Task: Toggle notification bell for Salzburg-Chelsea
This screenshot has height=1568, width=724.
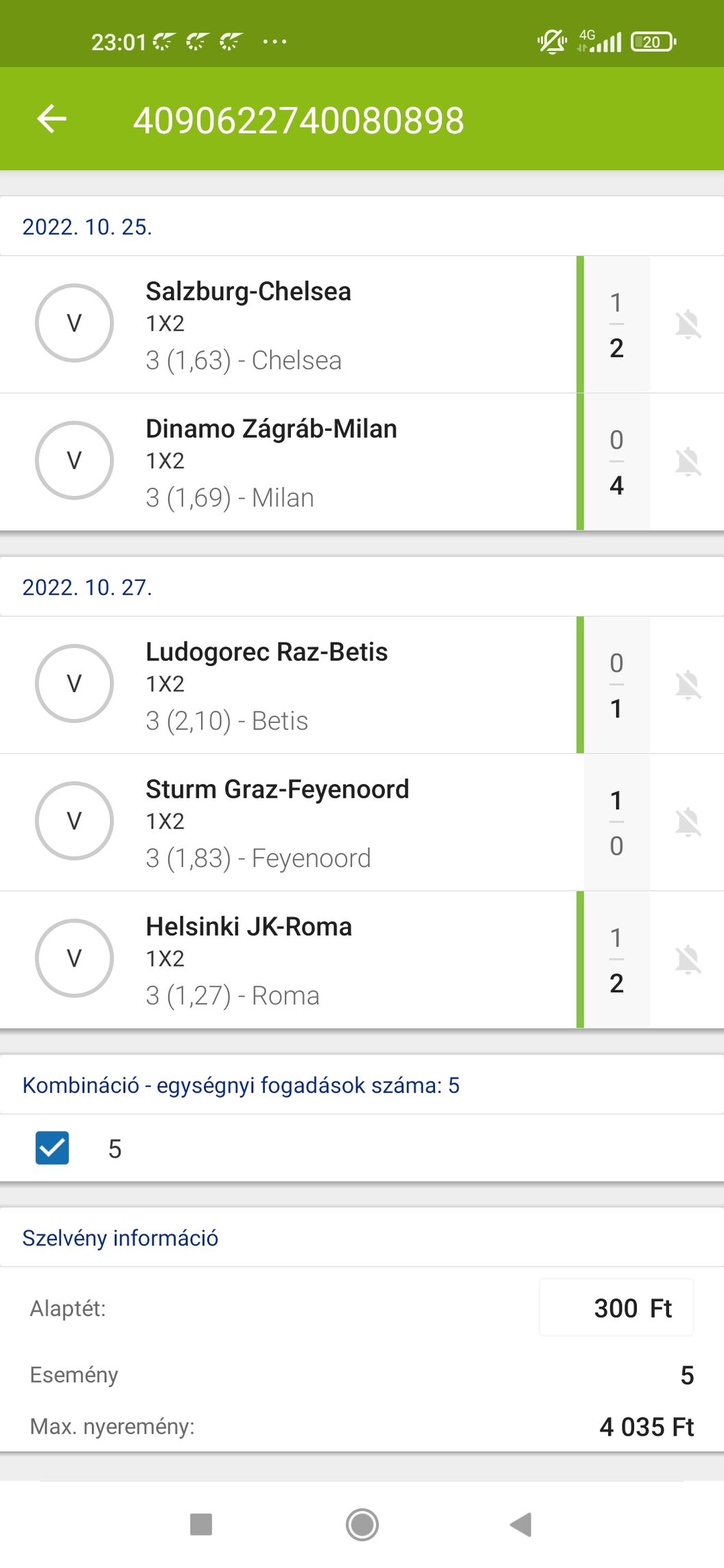Action: point(688,324)
